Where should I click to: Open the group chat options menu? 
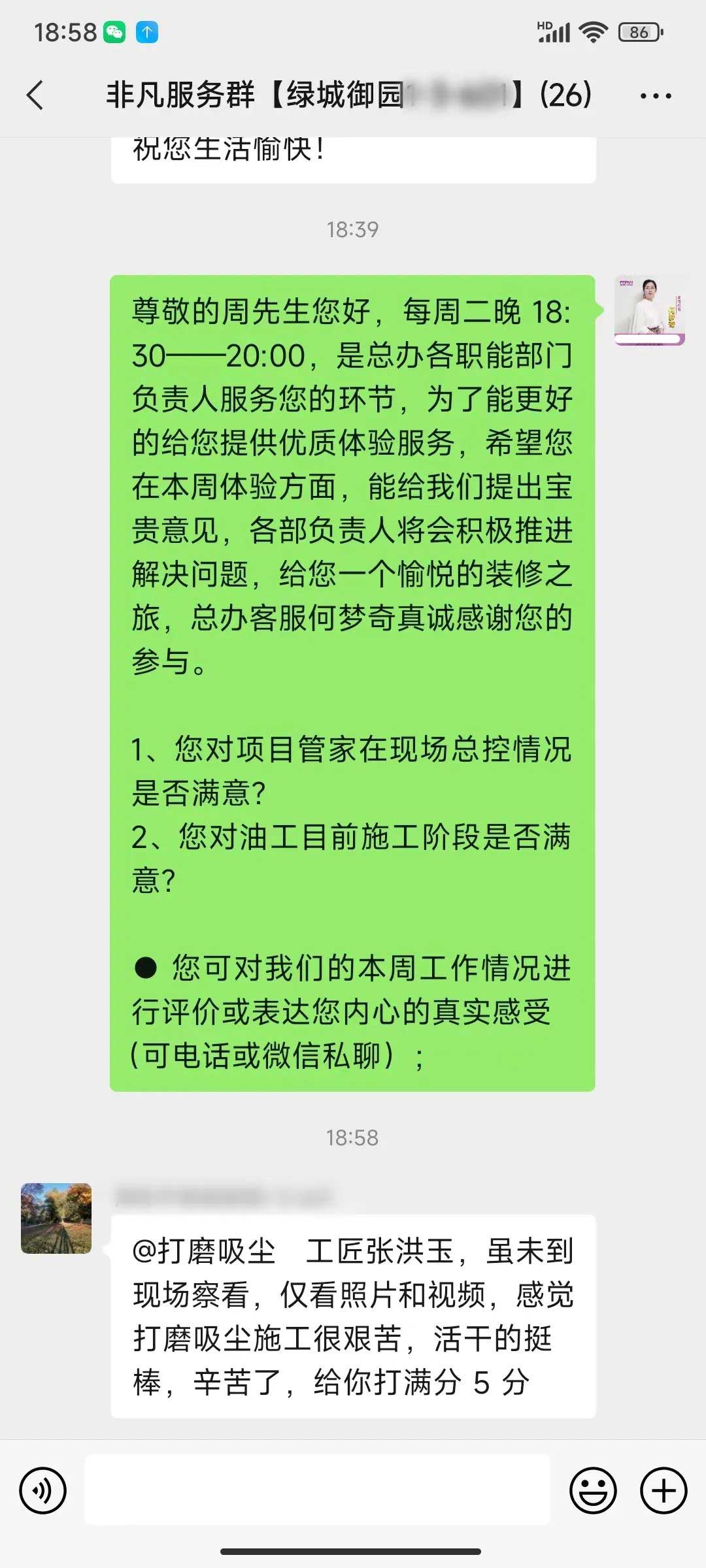click(x=655, y=96)
